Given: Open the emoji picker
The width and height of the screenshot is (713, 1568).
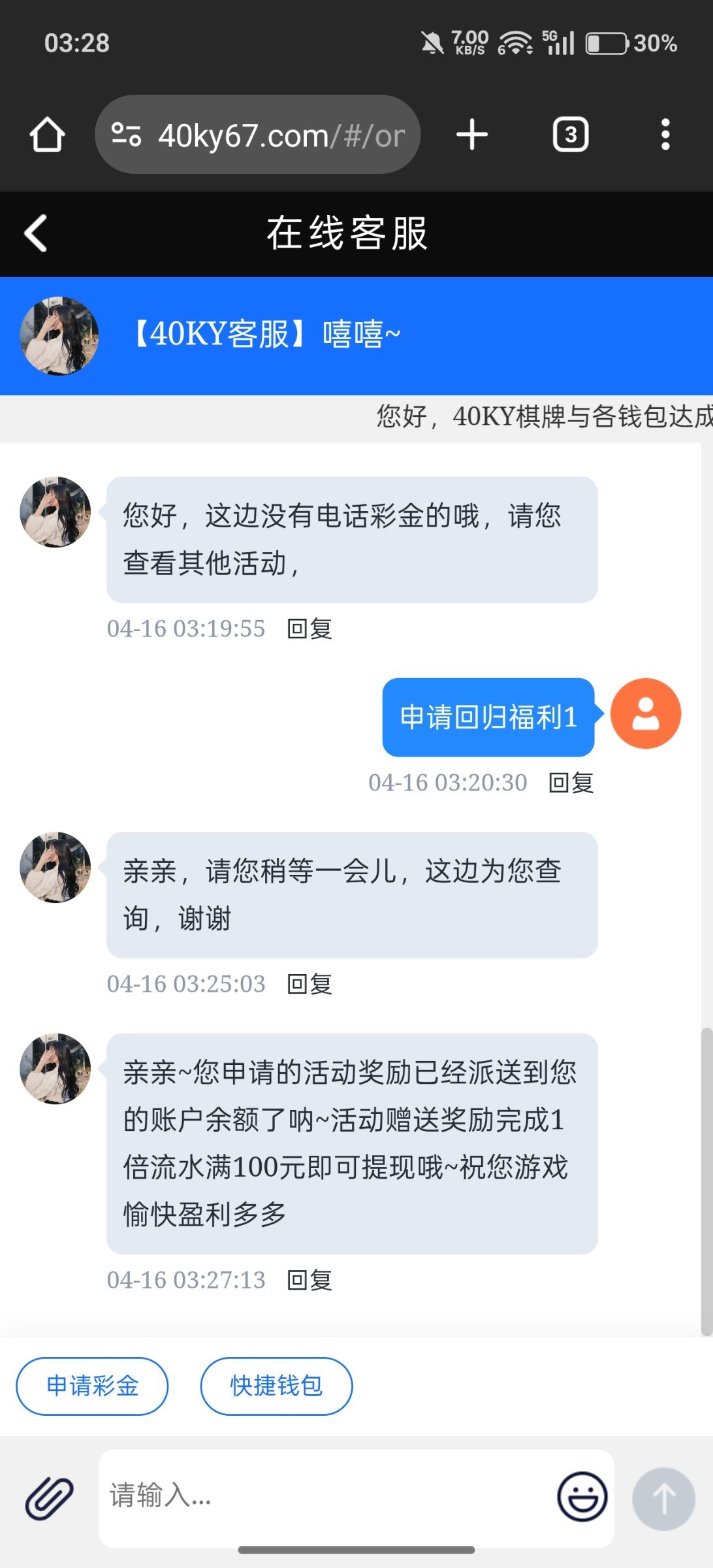Looking at the screenshot, I should (x=582, y=1496).
